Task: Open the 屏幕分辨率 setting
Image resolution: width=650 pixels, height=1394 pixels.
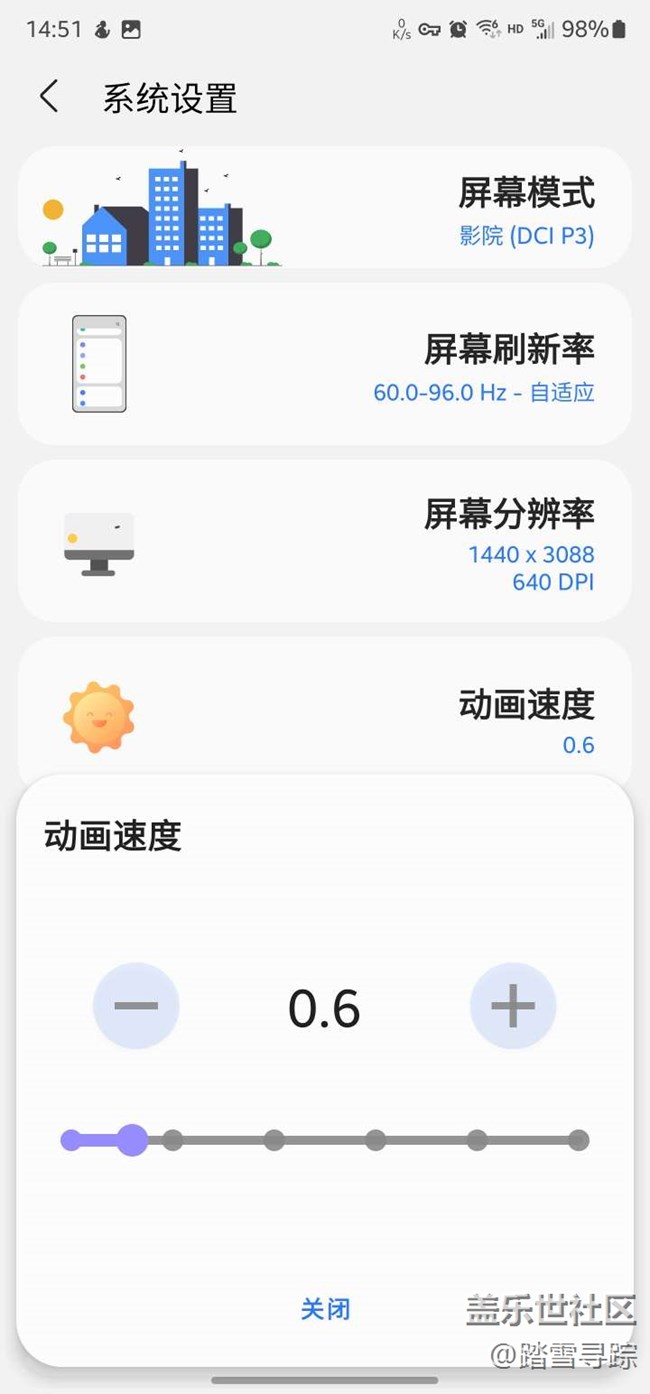Action: (325, 541)
